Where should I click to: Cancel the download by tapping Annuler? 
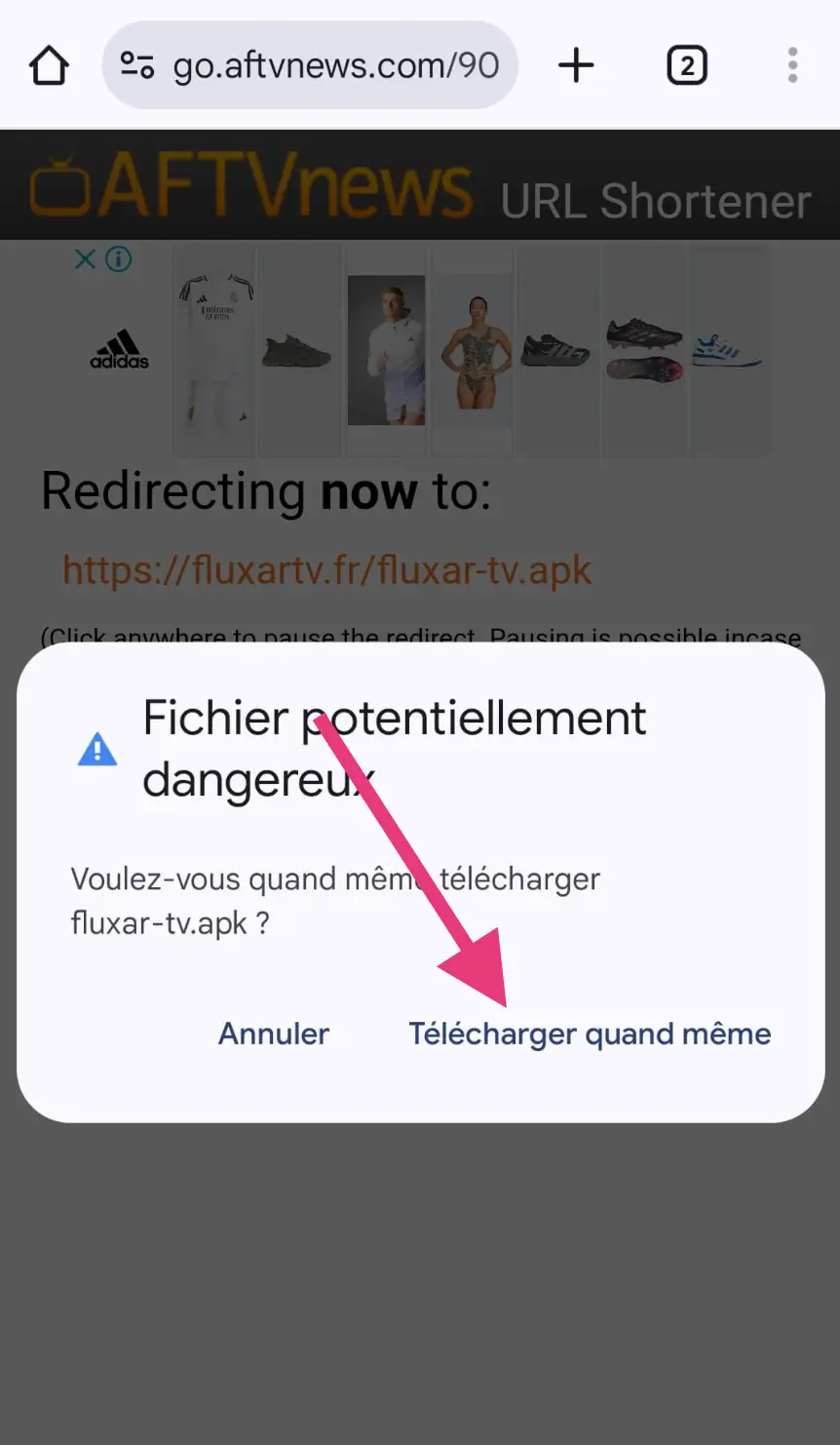point(274,1034)
